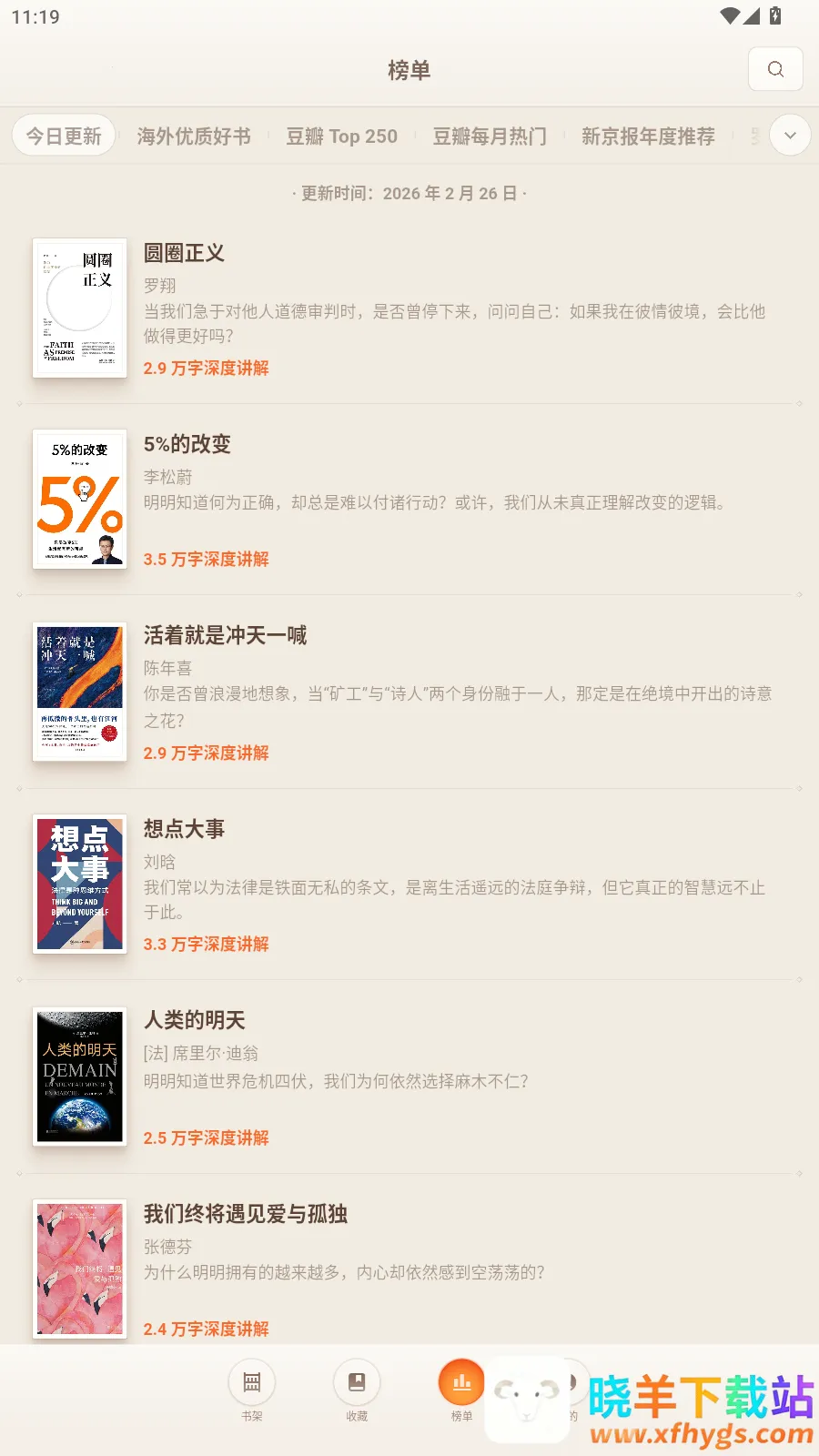Go to the 收藏 bottom tab
The width and height of the screenshot is (819, 1456).
click(x=357, y=1390)
